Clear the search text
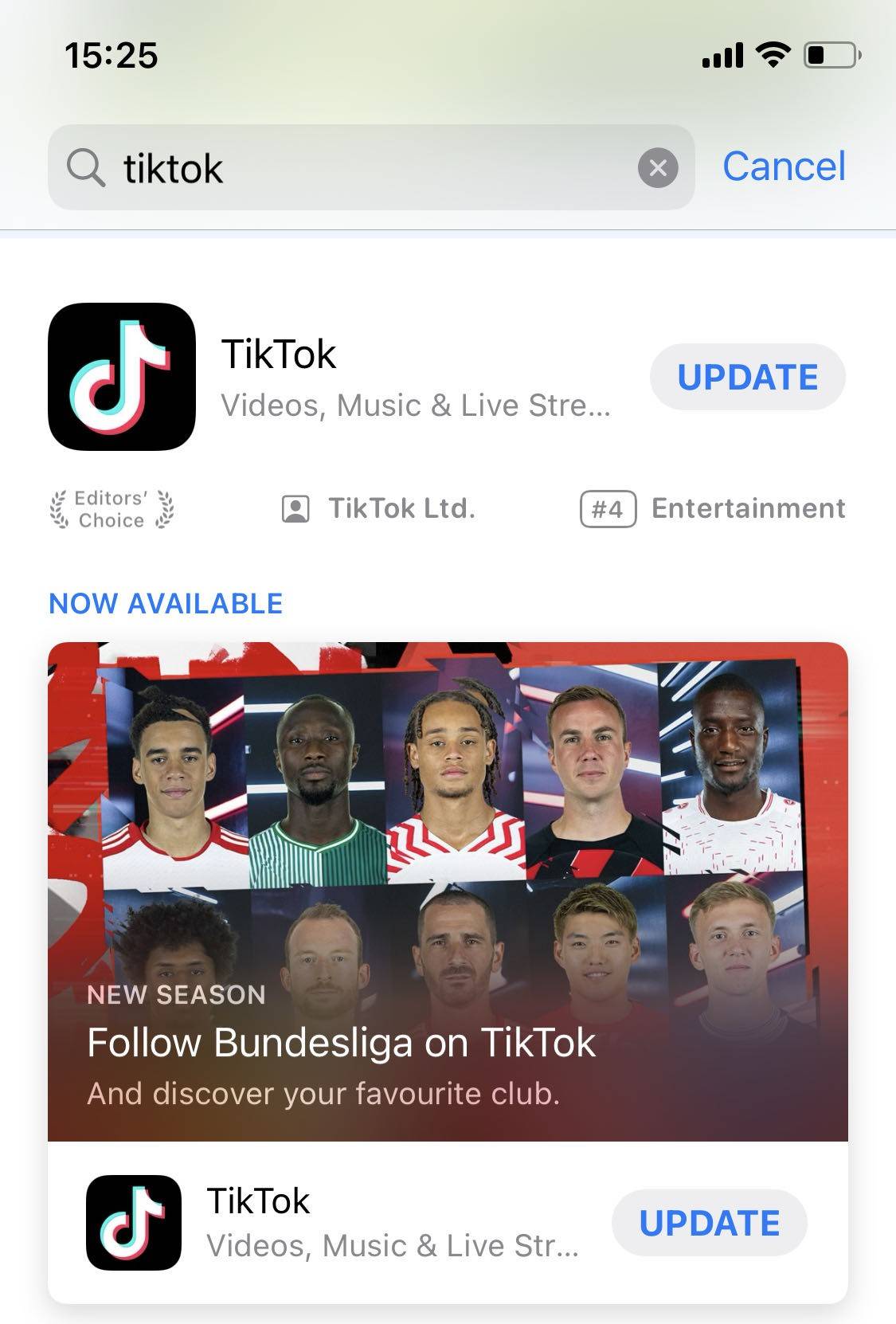The width and height of the screenshot is (896, 1324). coord(658,168)
